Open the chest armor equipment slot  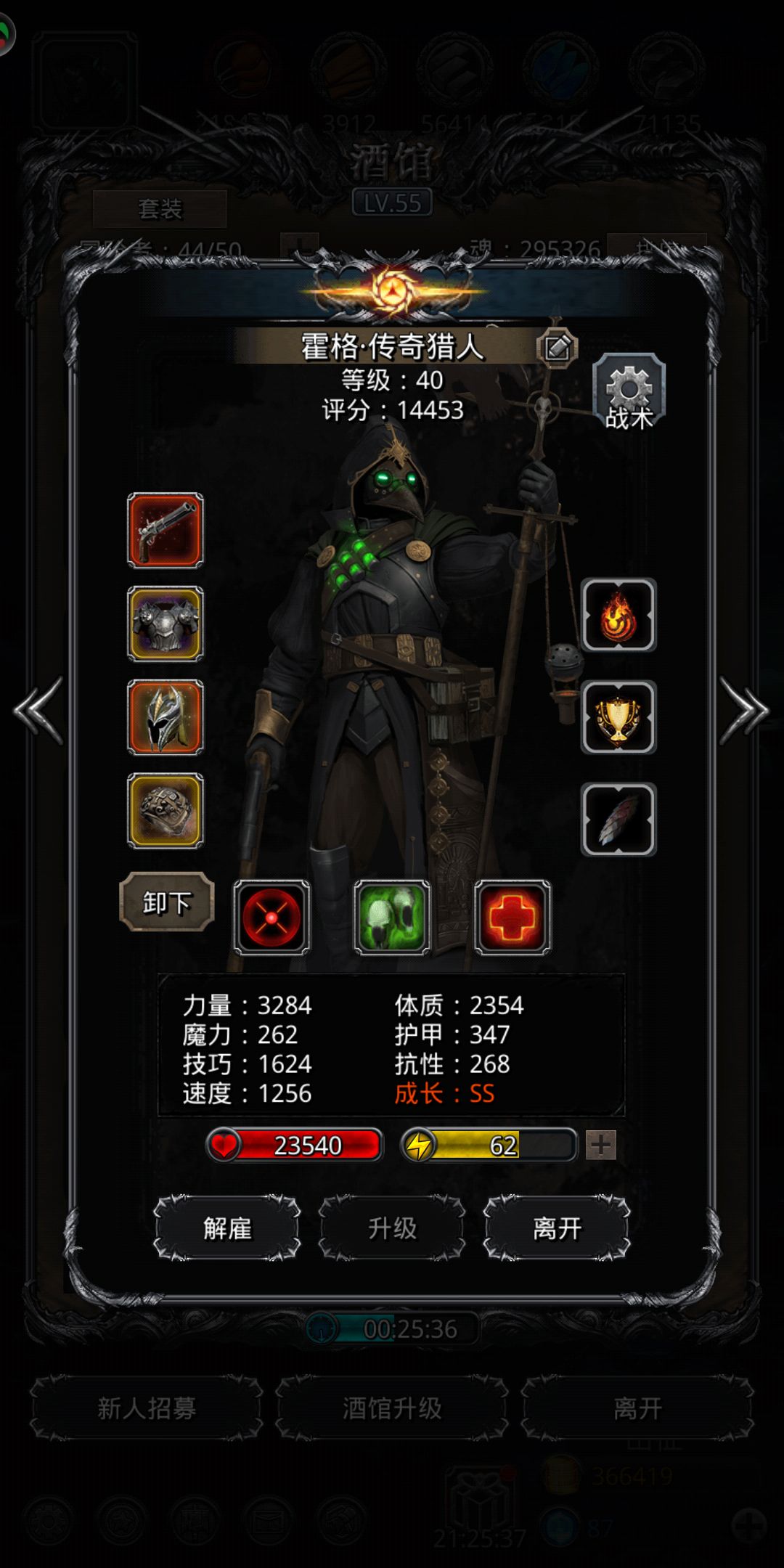tap(166, 624)
